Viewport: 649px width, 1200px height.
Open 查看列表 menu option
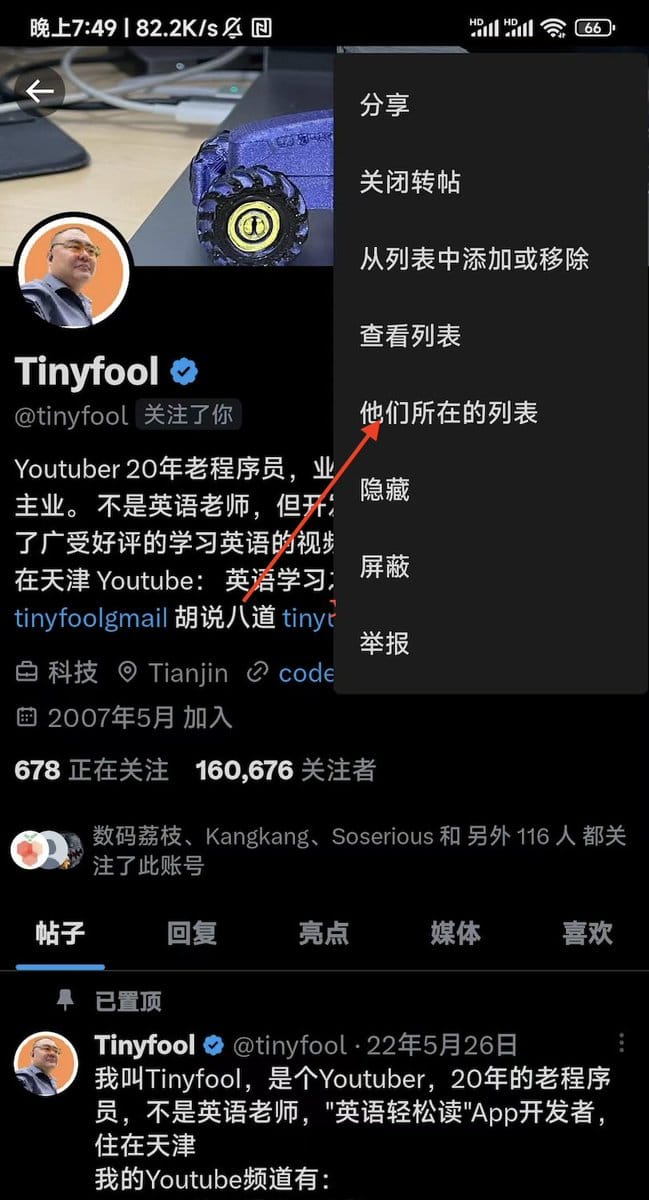pyautogui.click(x=410, y=336)
